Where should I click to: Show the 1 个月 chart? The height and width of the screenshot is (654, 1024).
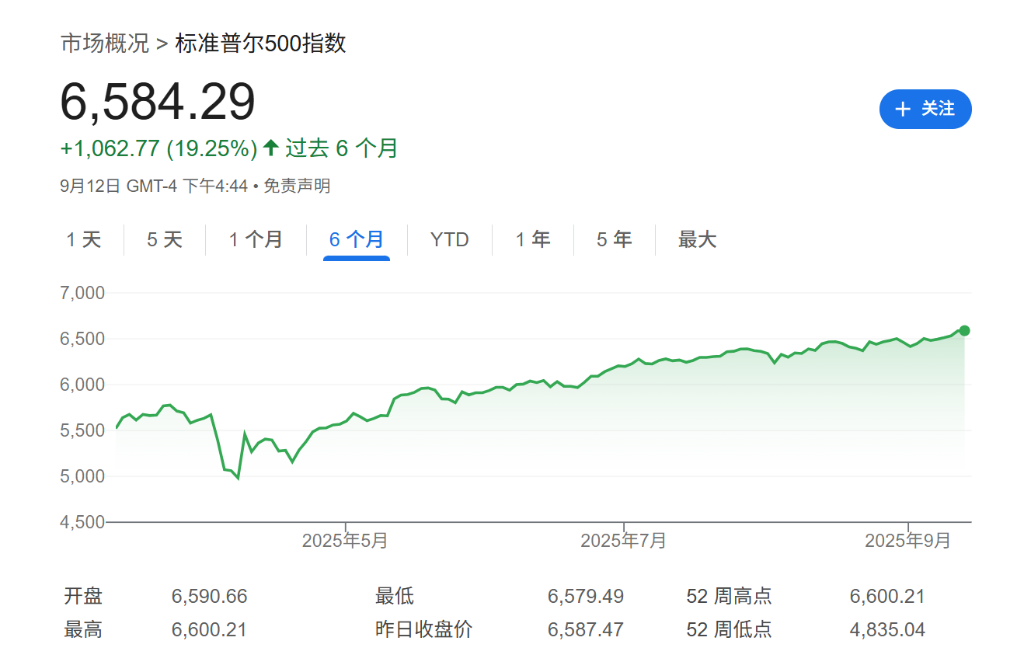[x=256, y=240]
